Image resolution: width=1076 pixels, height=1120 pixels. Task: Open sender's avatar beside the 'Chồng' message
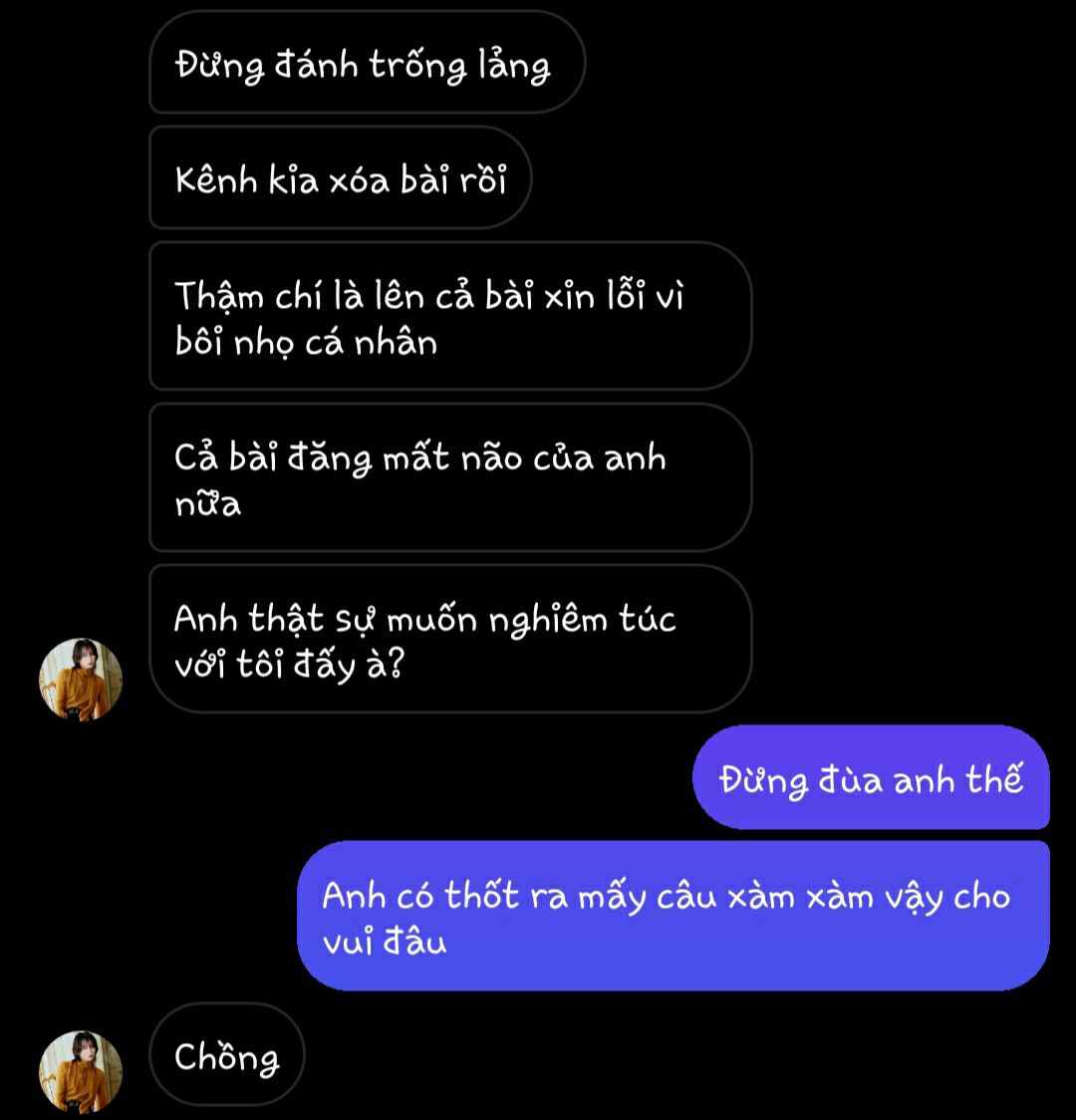(x=80, y=1072)
